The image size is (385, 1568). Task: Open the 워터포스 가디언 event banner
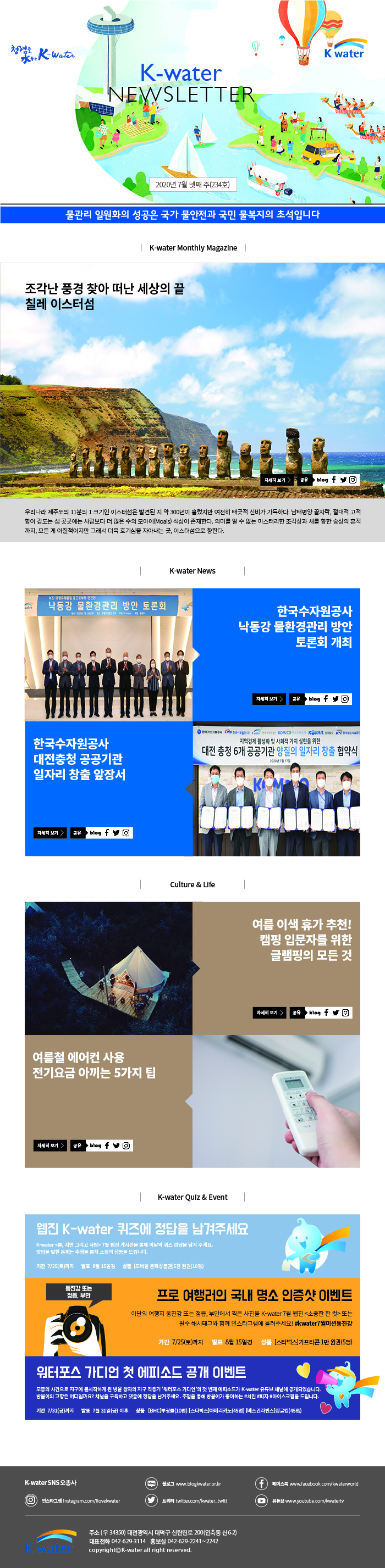point(193,1388)
